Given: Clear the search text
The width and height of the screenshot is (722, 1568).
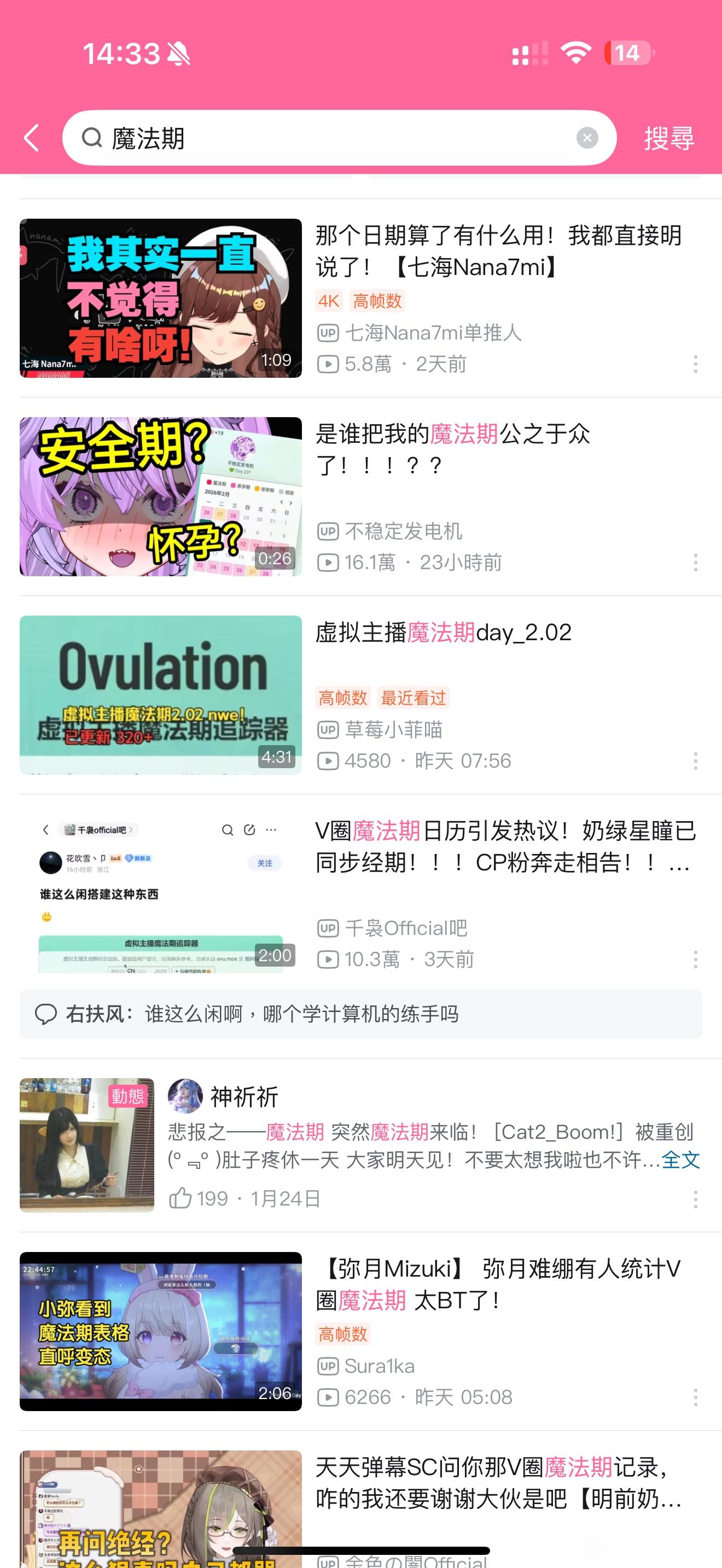Looking at the screenshot, I should (587, 138).
